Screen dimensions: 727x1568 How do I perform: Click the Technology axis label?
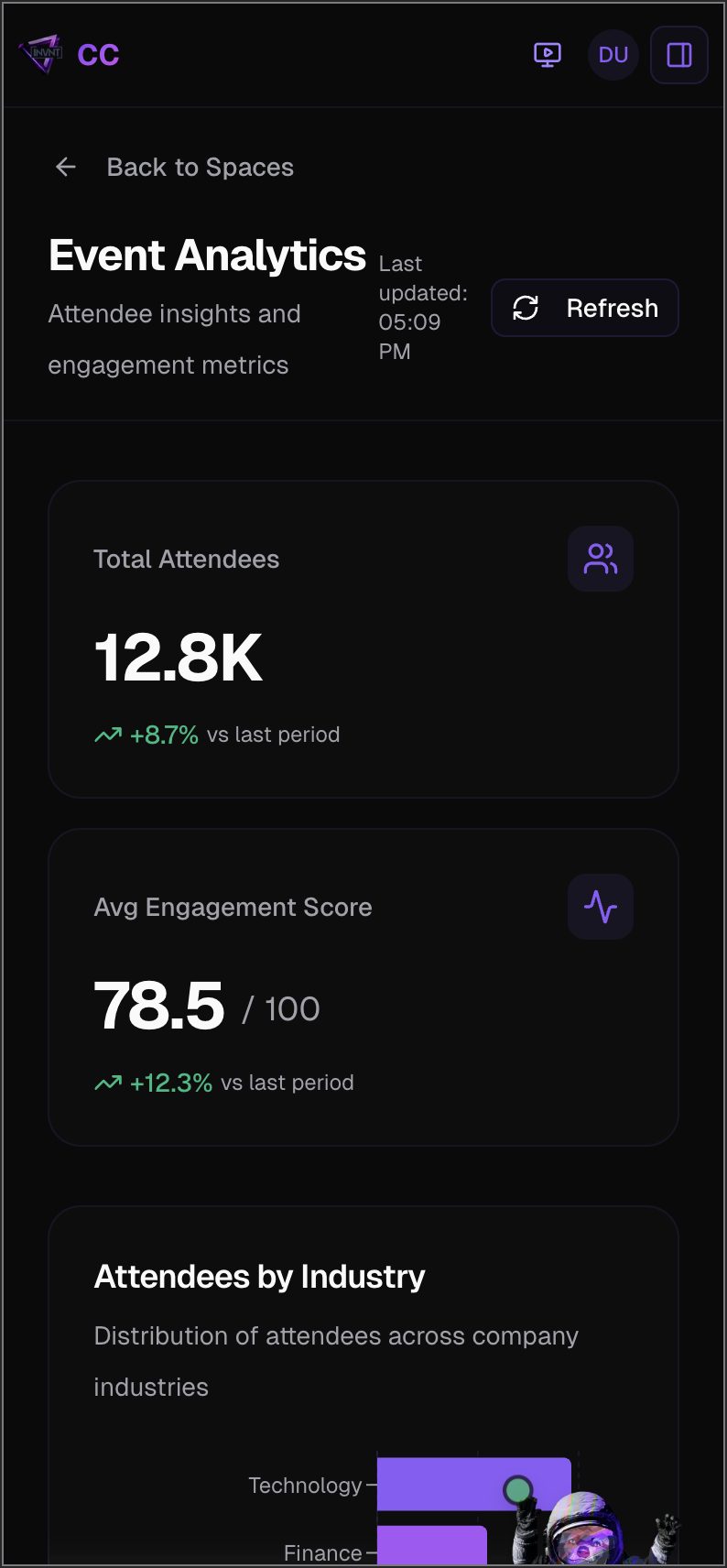(x=305, y=1486)
